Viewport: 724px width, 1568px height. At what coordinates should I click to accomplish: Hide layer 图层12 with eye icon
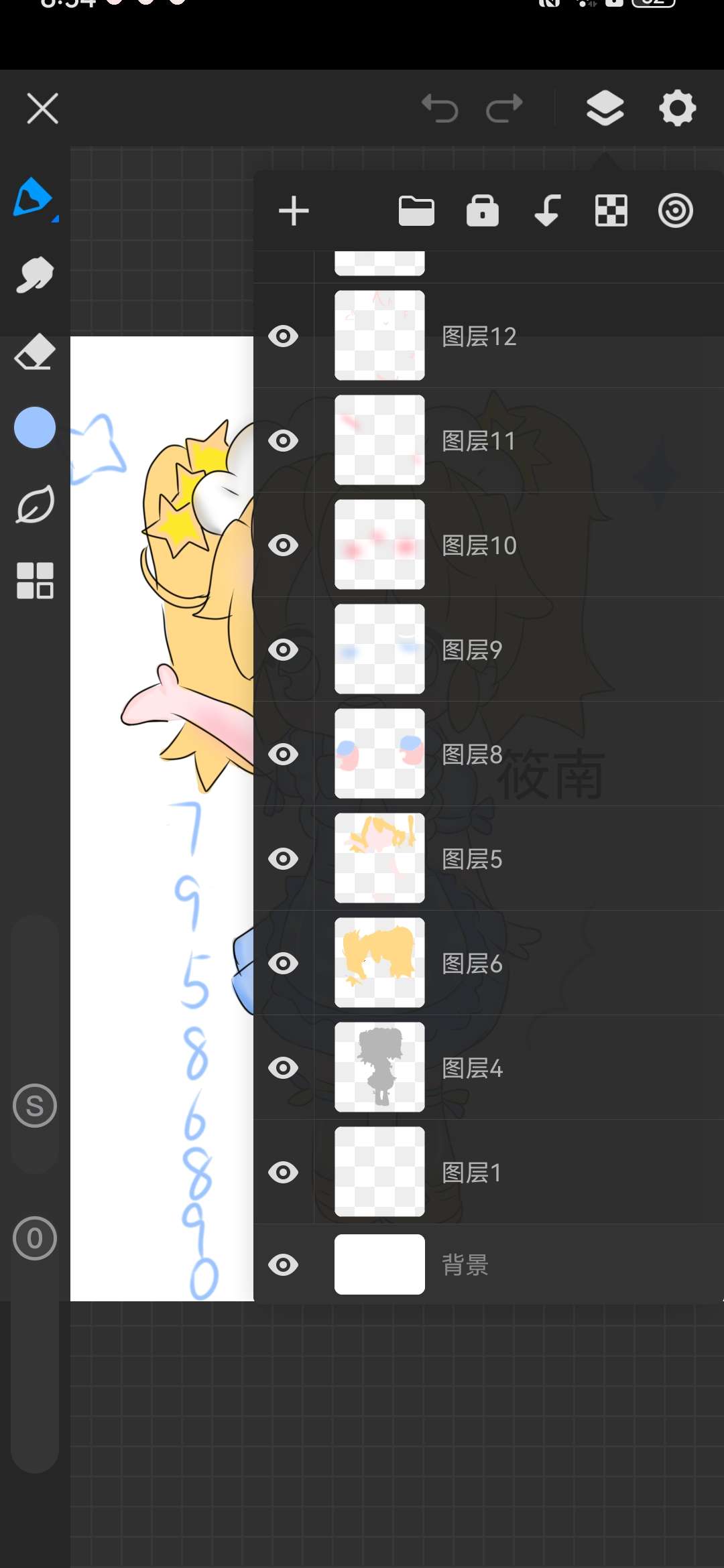[284, 336]
